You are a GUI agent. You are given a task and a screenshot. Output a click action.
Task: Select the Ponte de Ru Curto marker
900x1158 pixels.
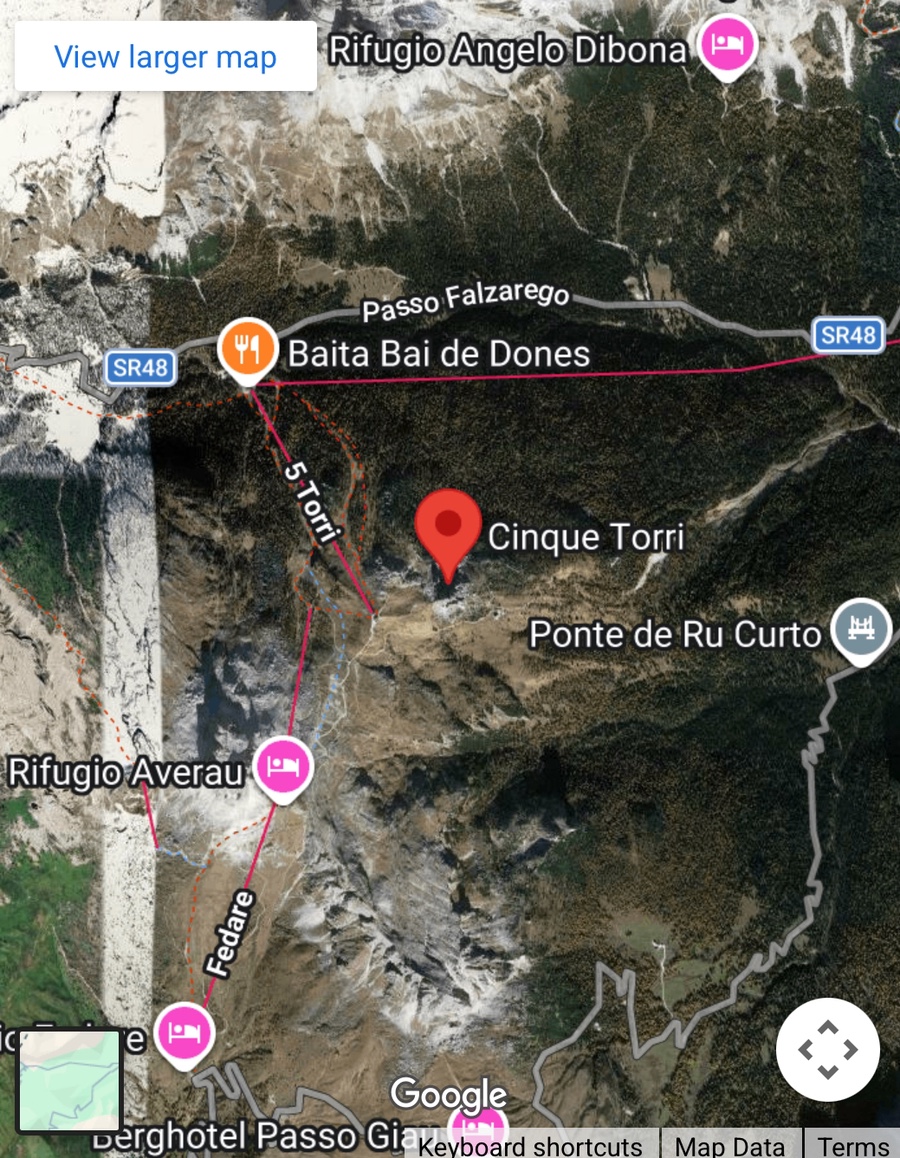coord(860,629)
